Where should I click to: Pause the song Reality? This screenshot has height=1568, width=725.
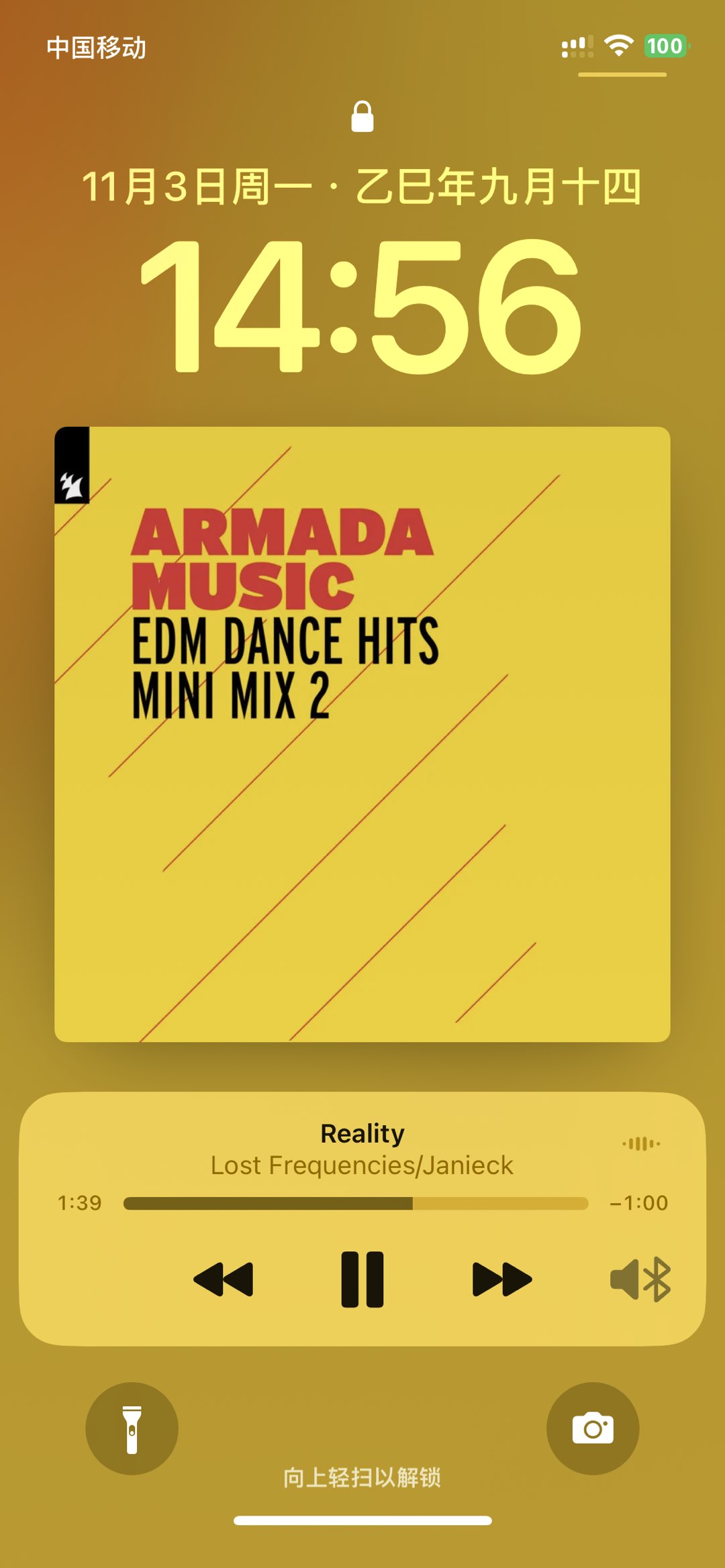point(362,1279)
